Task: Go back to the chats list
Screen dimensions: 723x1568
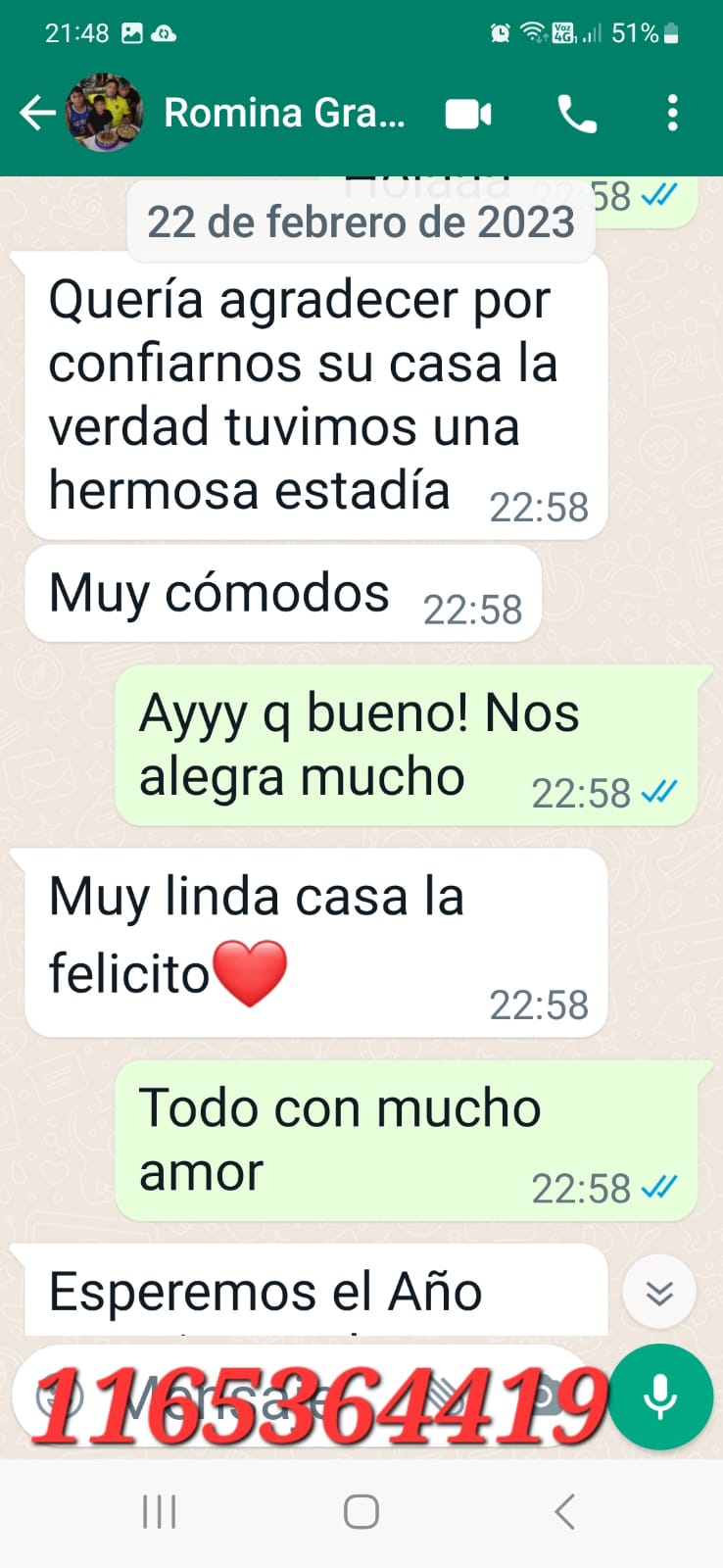Action: (x=37, y=114)
